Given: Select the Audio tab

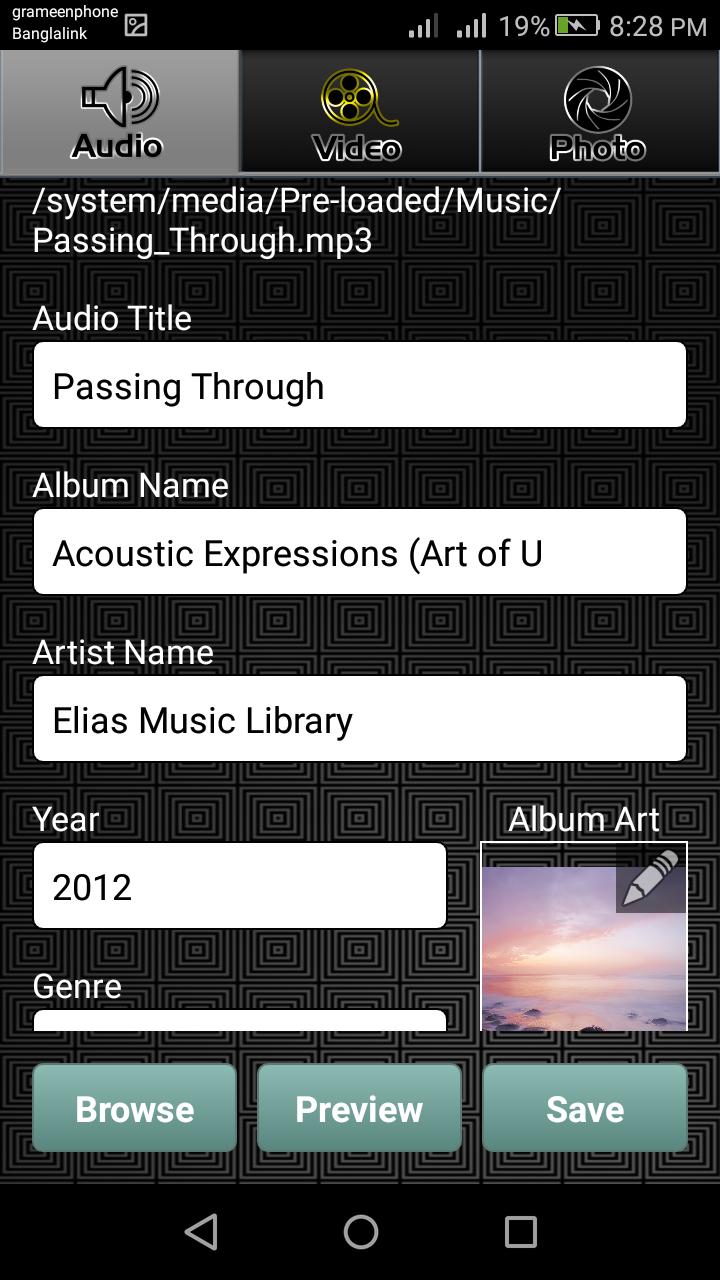Looking at the screenshot, I should [x=119, y=112].
